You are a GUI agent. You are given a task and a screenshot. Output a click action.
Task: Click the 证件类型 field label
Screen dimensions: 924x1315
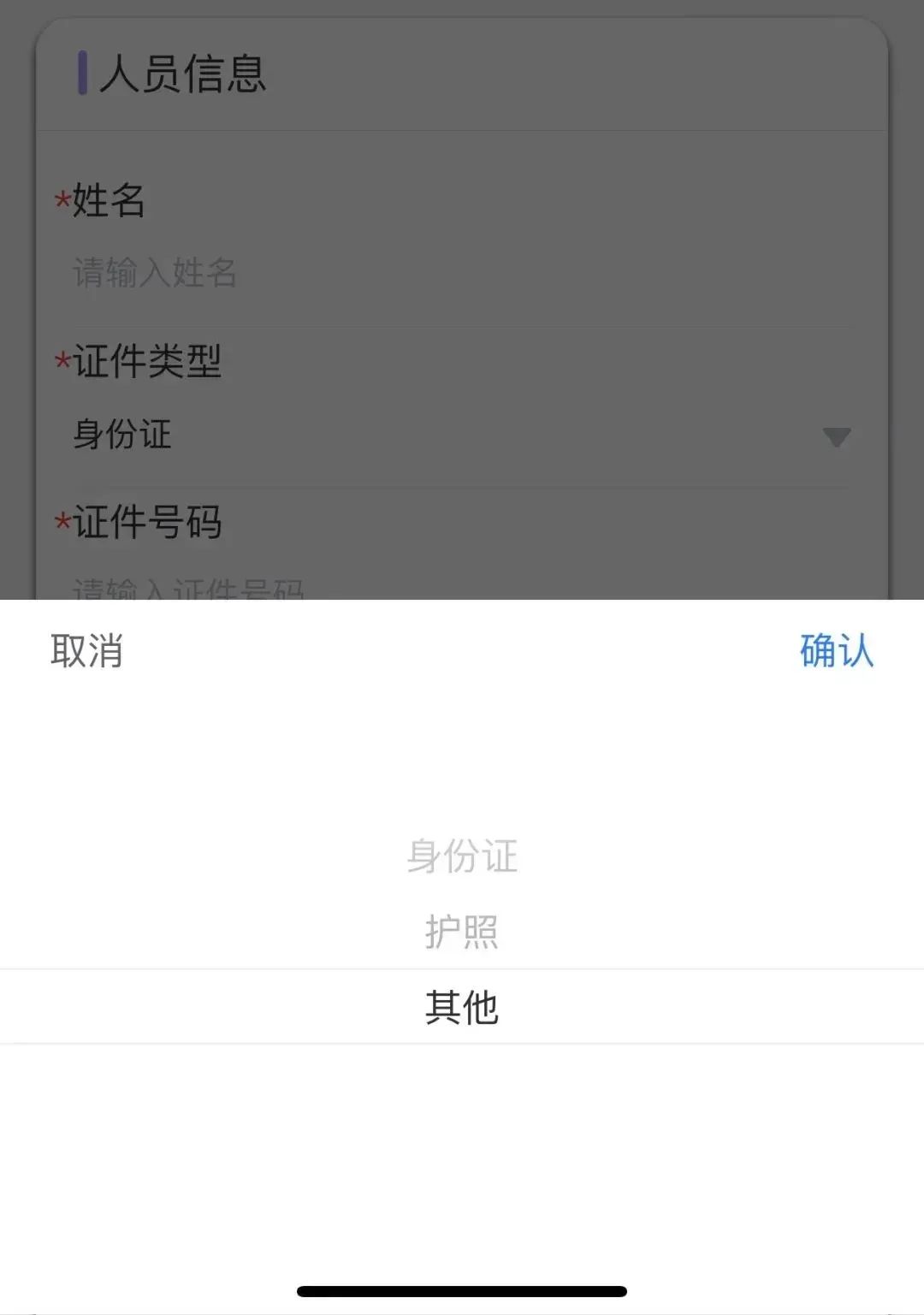click(150, 361)
